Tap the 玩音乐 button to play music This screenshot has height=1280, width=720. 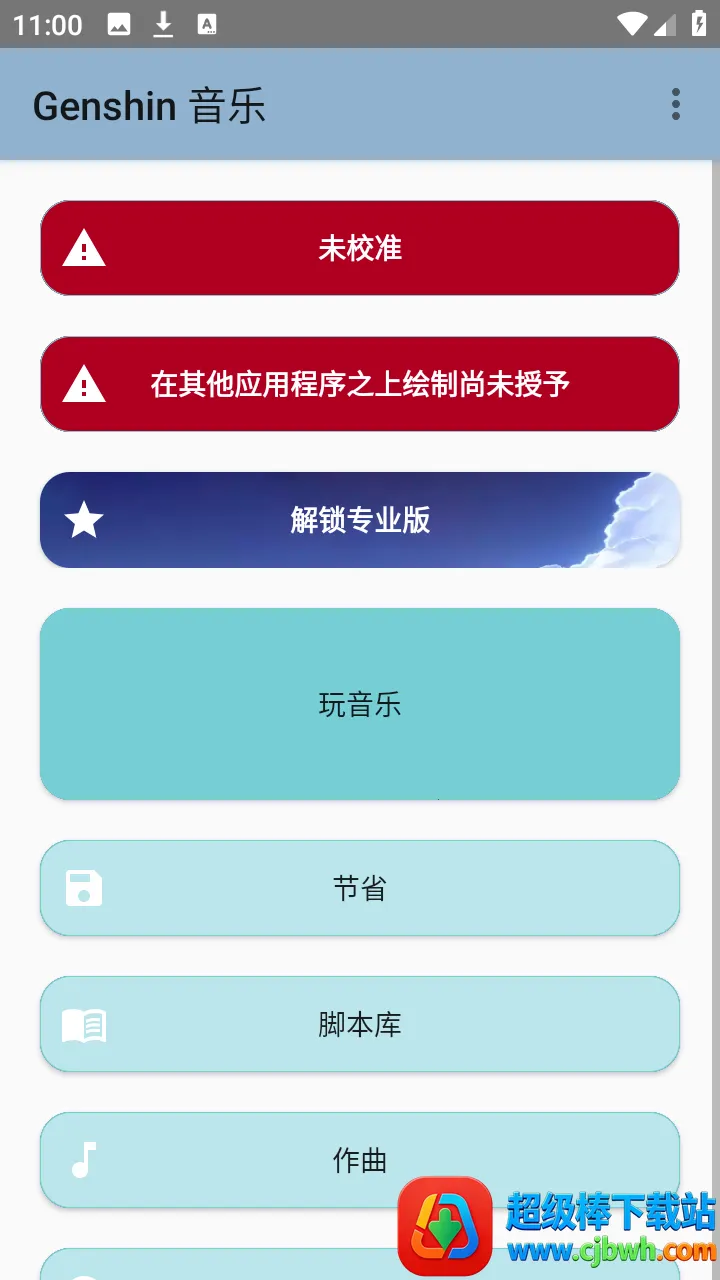(360, 704)
